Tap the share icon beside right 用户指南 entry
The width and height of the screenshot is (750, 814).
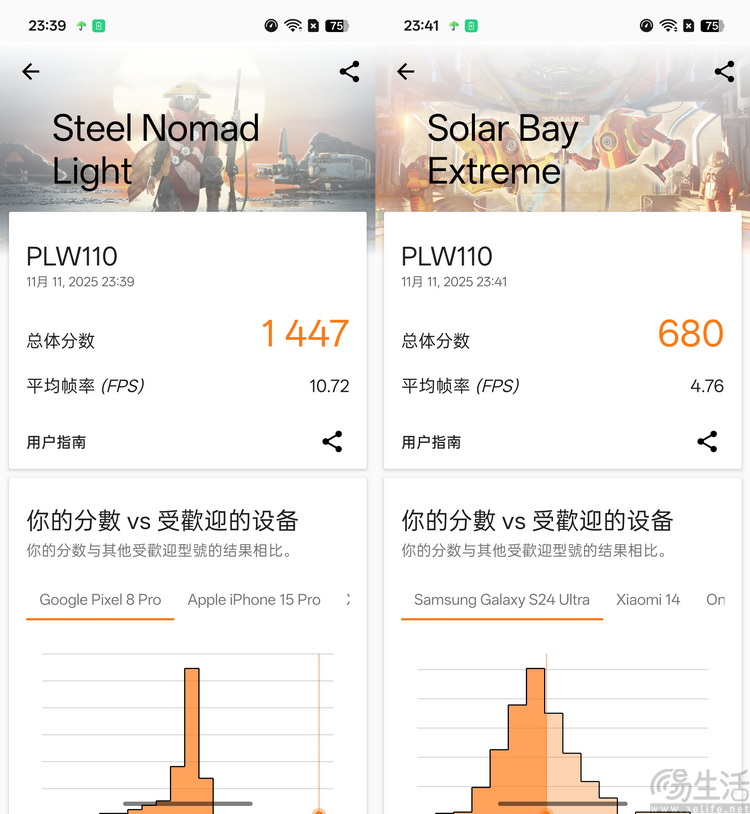click(x=707, y=441)
